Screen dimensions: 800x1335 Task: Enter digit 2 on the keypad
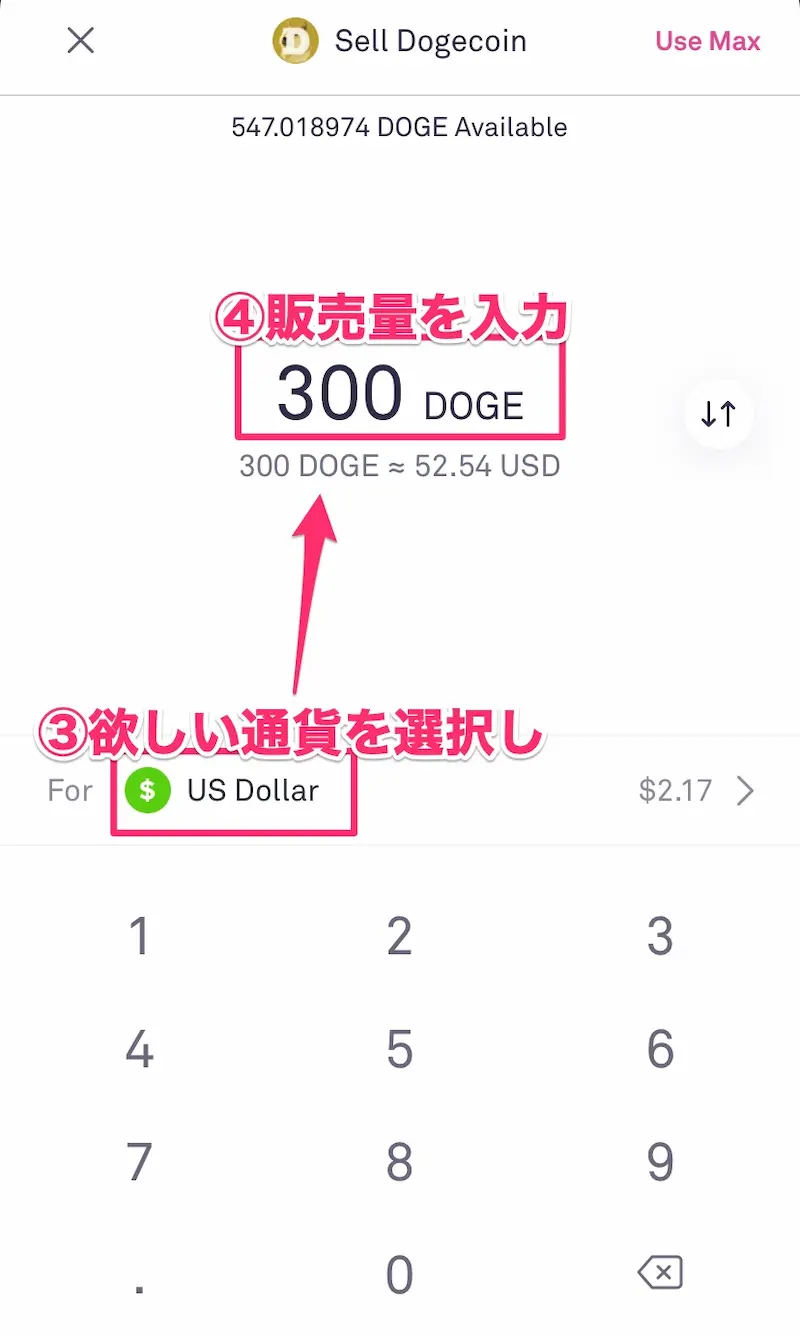pyautogui.click(x=399, y=937)
